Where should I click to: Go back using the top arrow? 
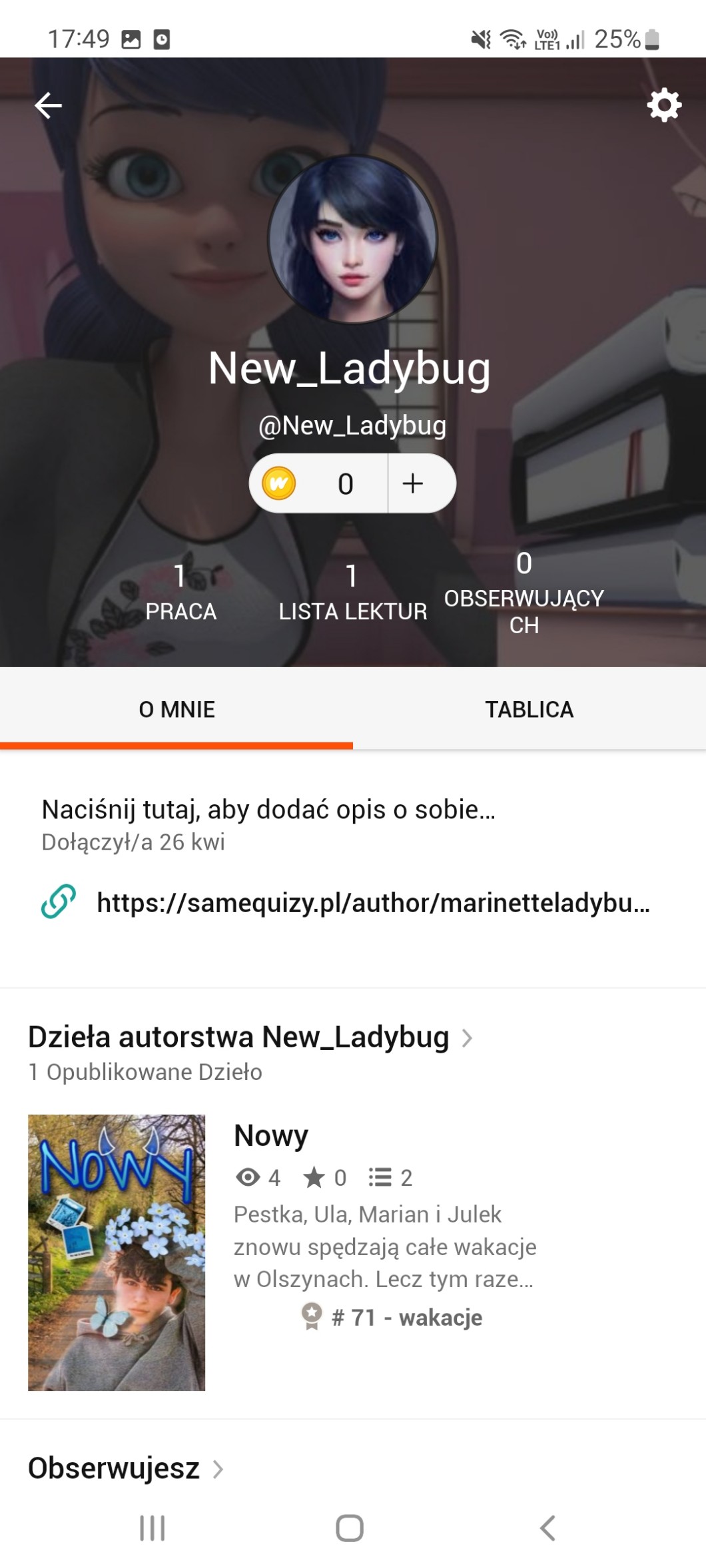click(48, 105)
